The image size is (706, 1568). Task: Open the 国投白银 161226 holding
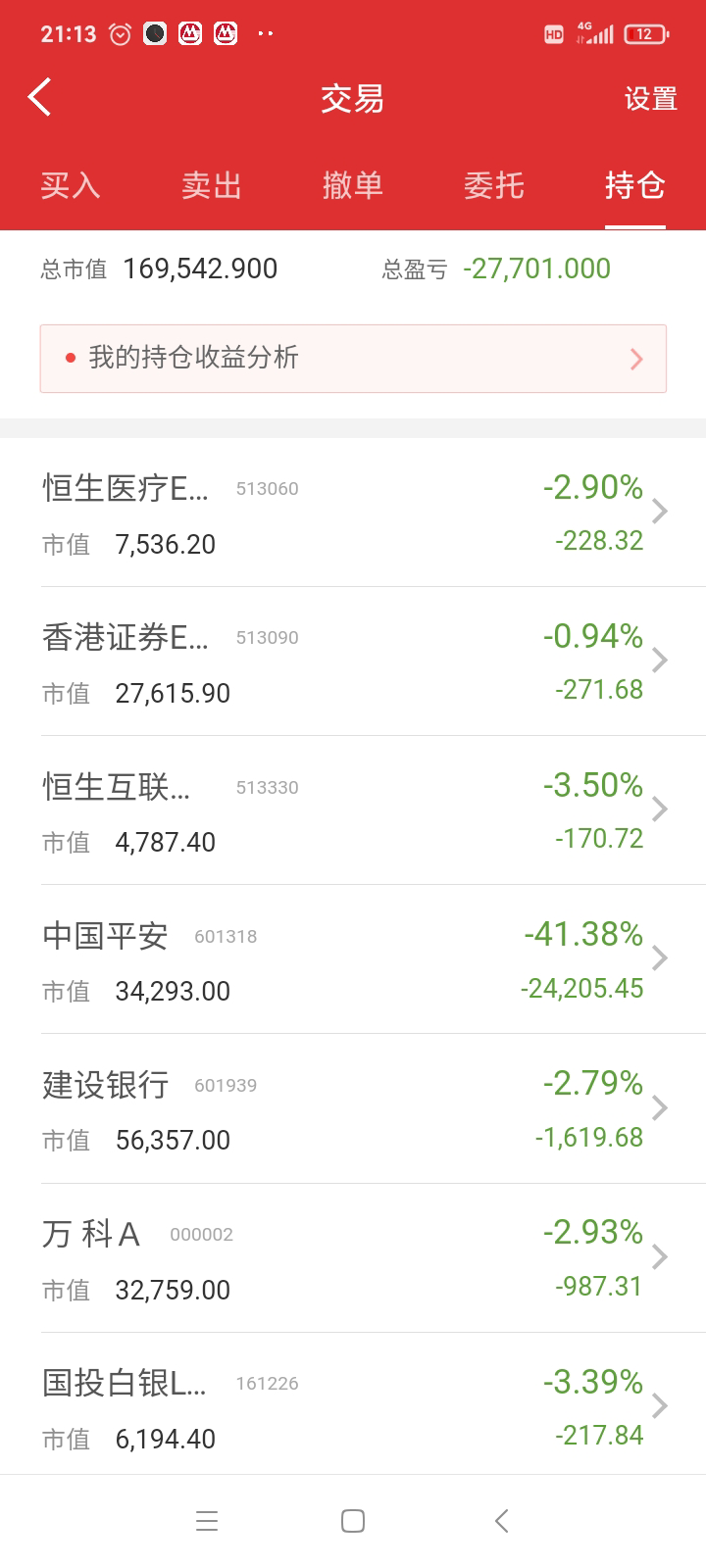(x=353, y=1407)
